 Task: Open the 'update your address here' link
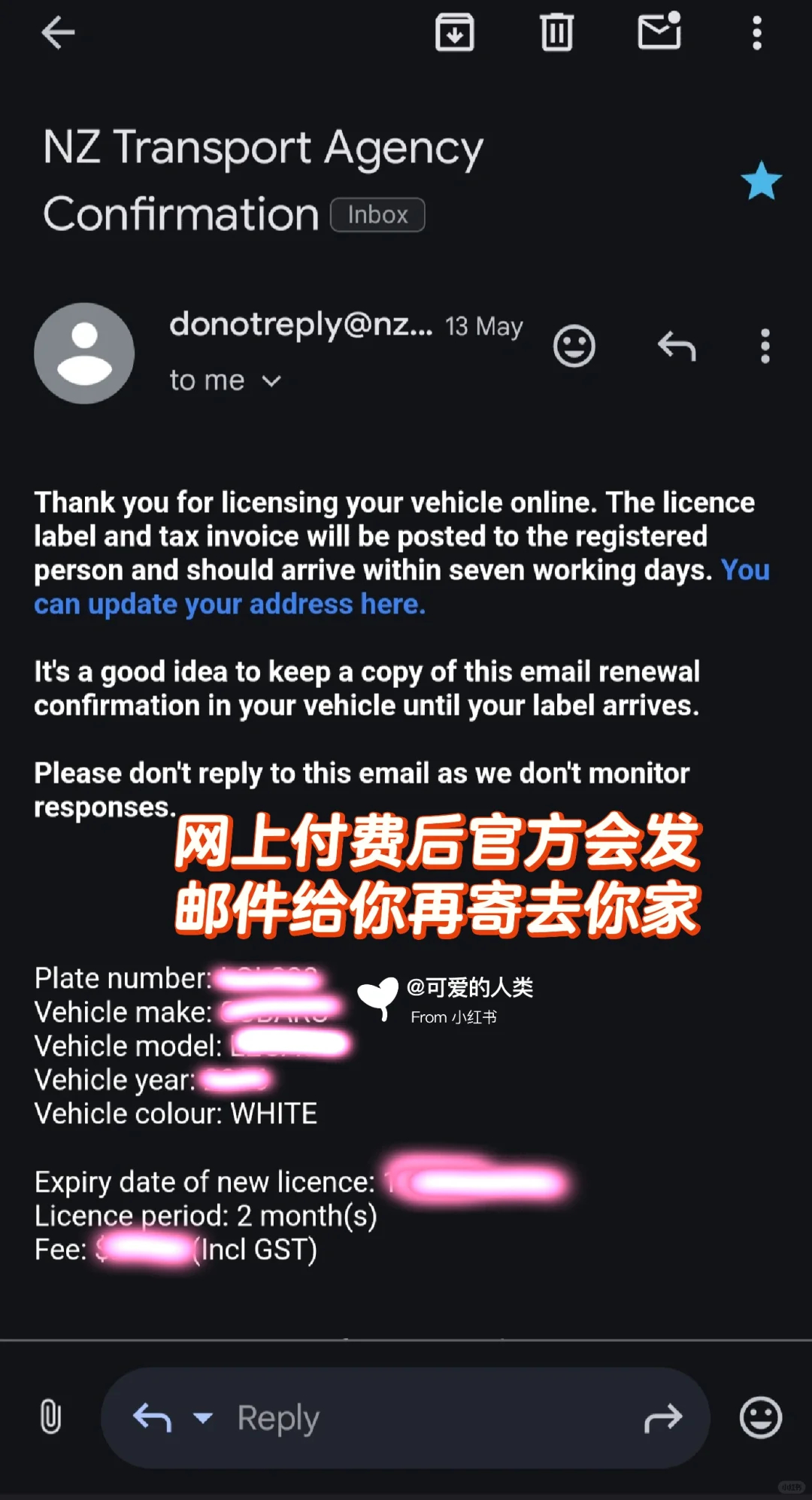pyautogui.click(x=229, y=605)
